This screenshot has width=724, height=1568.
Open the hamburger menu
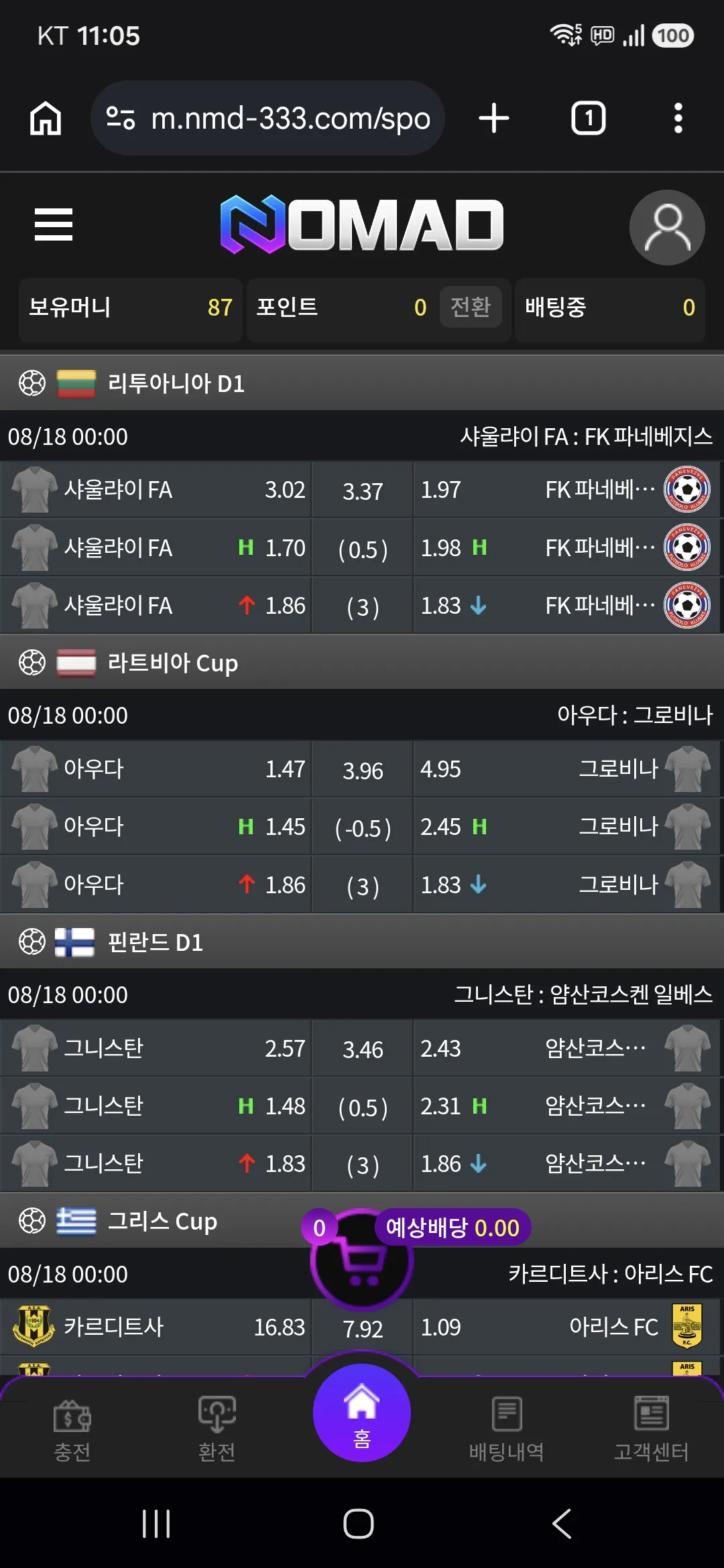(54, 224)
